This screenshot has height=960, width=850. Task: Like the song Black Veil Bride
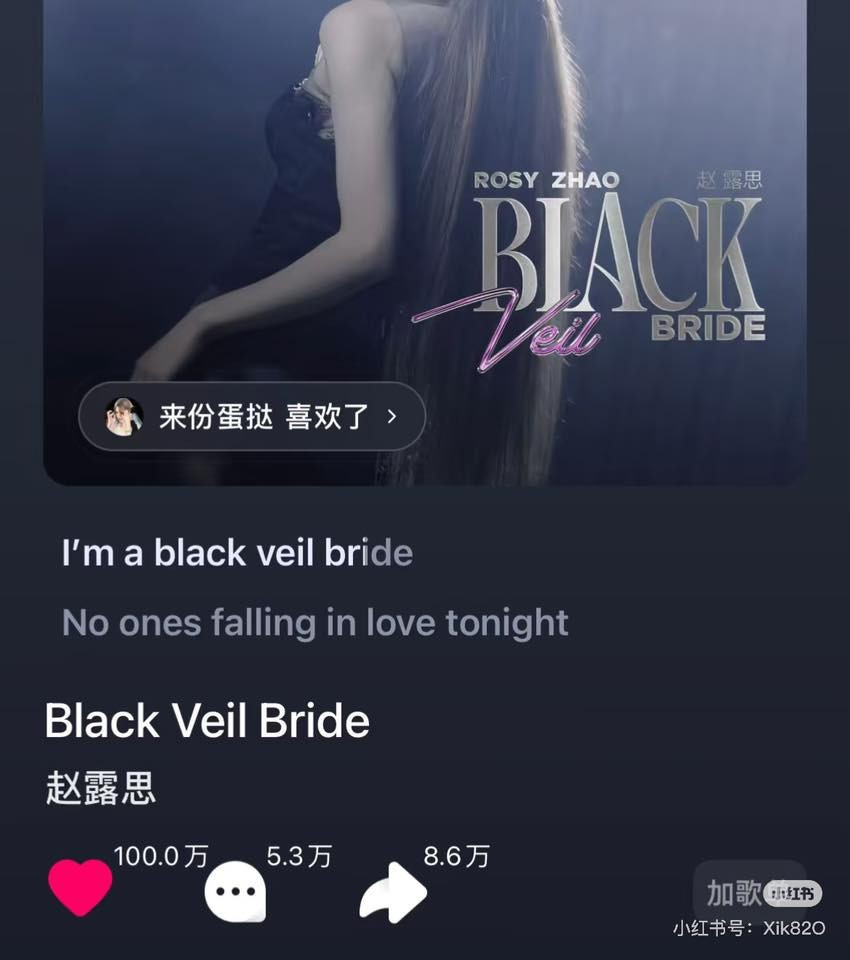pos(80,887)
